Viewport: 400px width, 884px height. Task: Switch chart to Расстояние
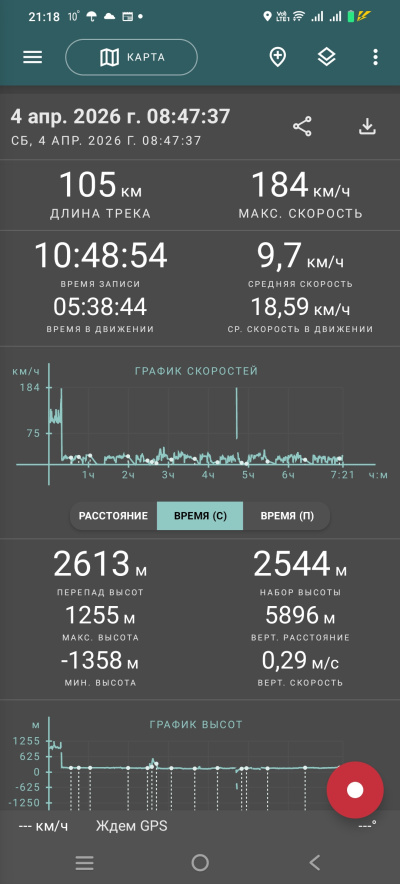point(113,516)
